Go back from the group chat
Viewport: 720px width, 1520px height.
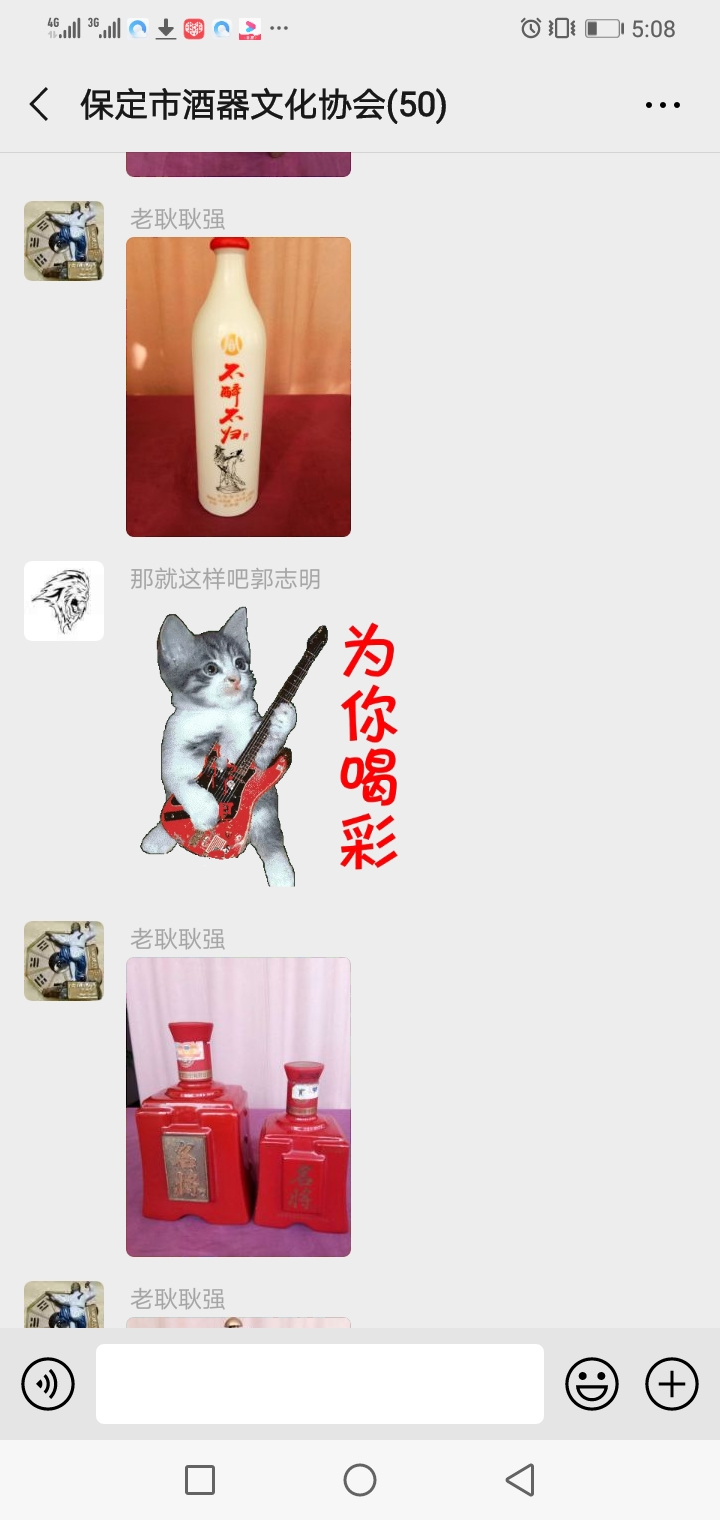(39, 104)
